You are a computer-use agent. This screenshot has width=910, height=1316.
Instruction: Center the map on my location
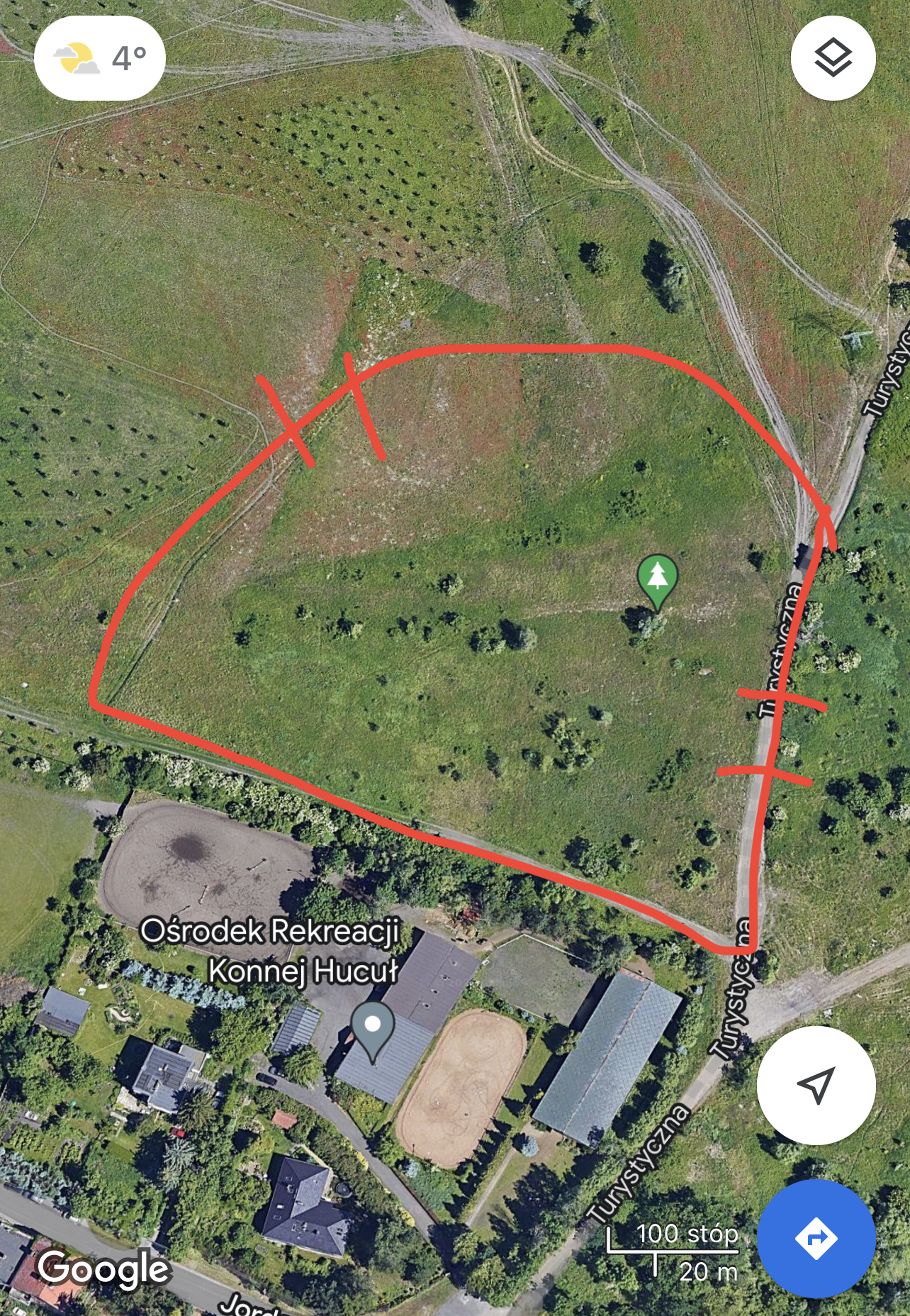coord(816,1084)
